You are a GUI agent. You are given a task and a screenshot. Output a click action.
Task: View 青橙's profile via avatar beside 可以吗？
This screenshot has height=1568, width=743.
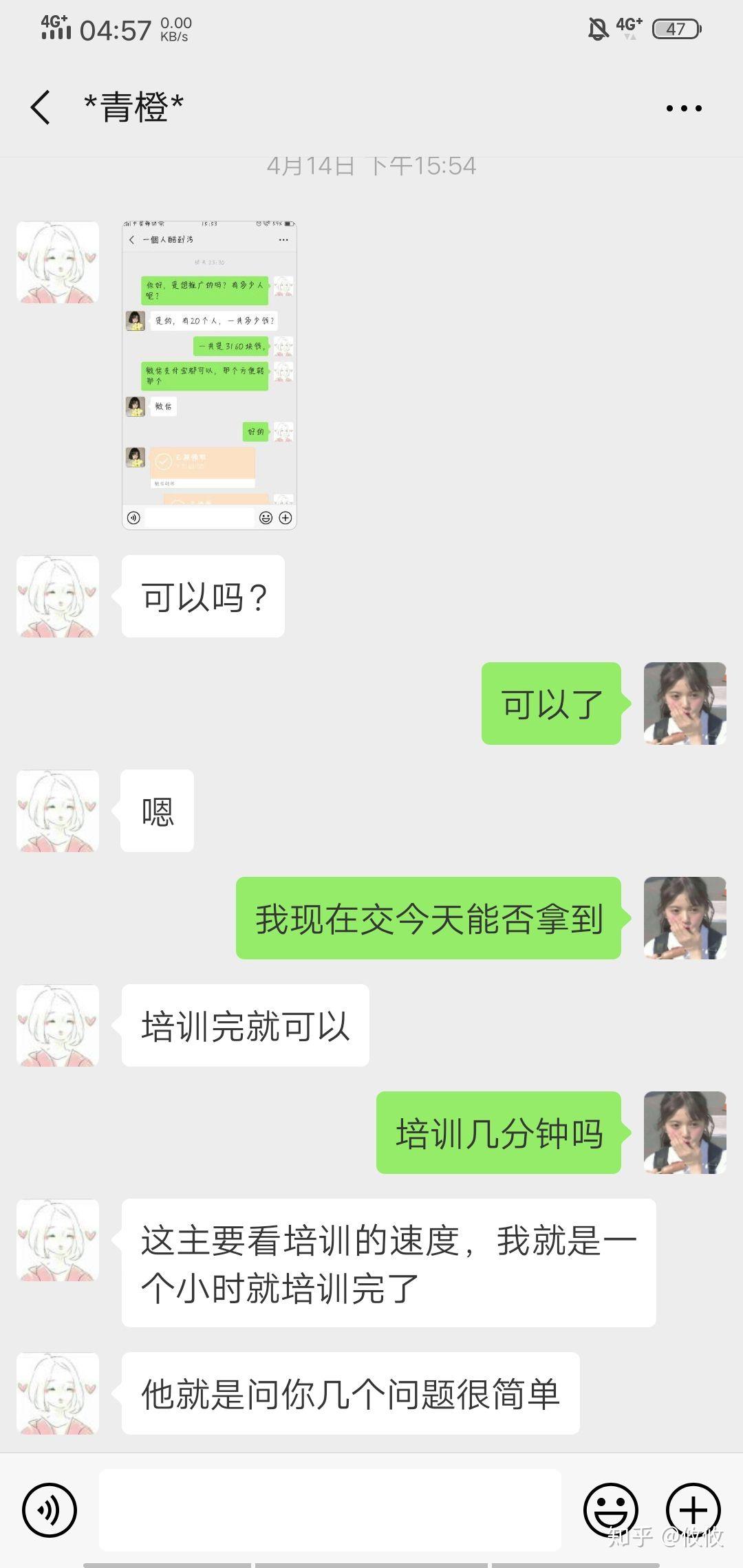pos(58,596)
